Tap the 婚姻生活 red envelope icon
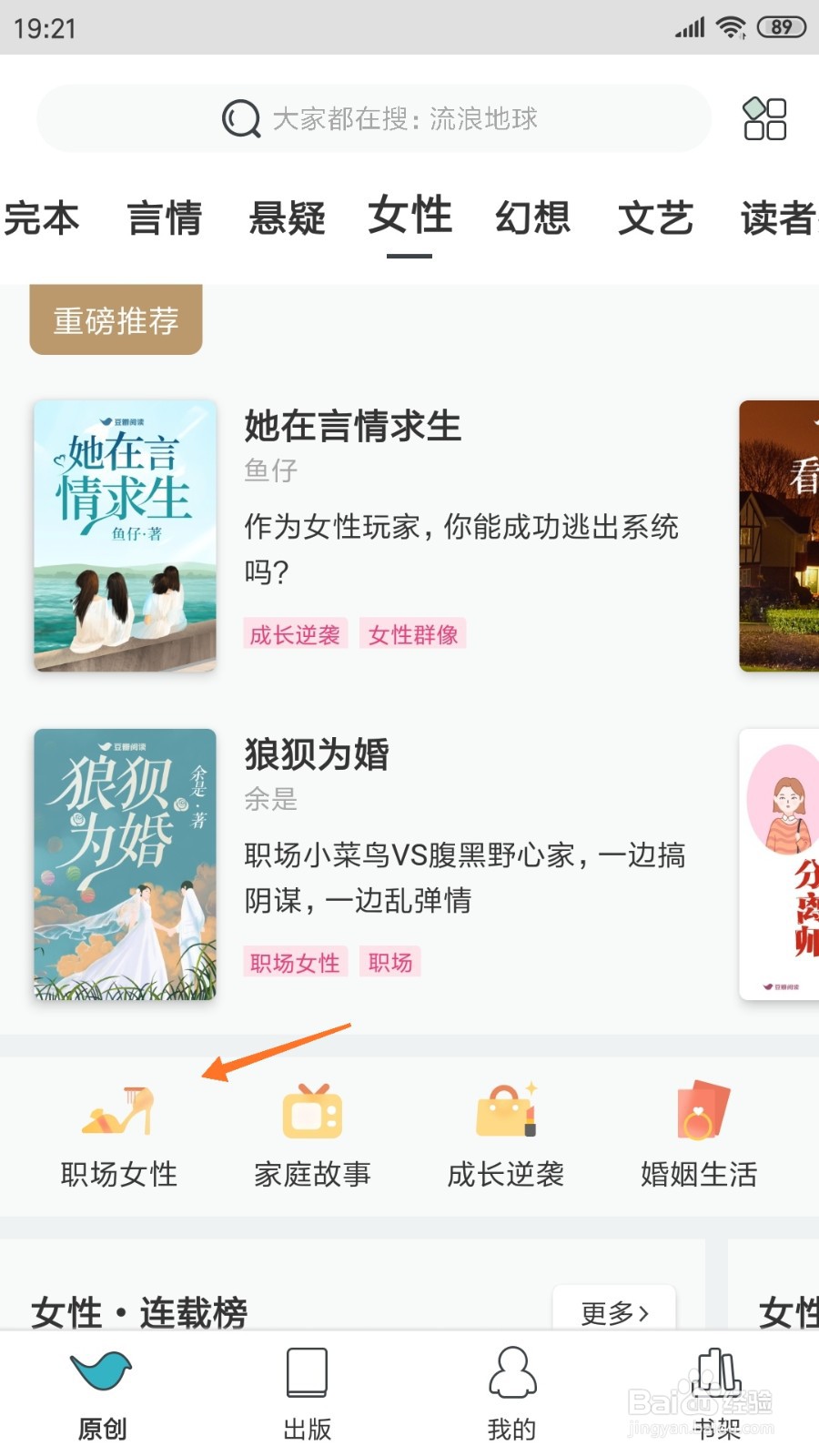819x1456 pixels. (x=699, y=1112)
